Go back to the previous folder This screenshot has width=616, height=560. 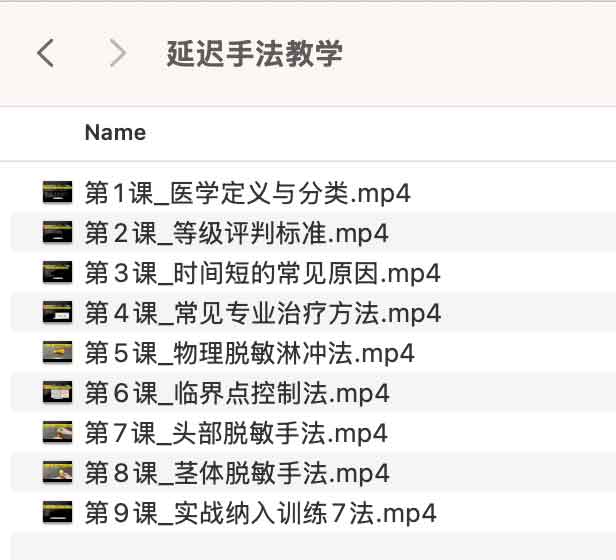click(45, 53)
